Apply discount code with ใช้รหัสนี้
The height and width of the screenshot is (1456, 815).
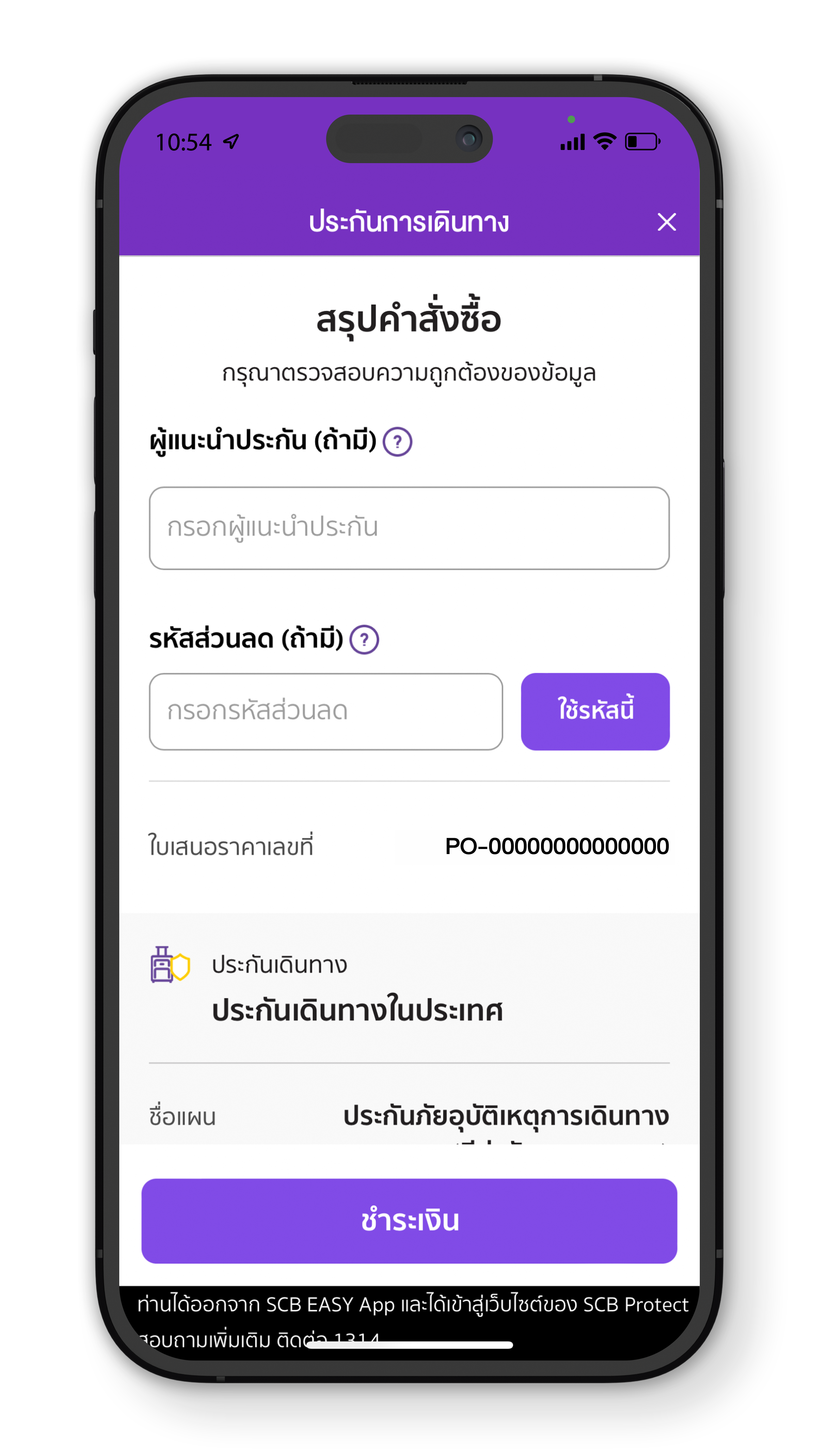coord(595,711)
